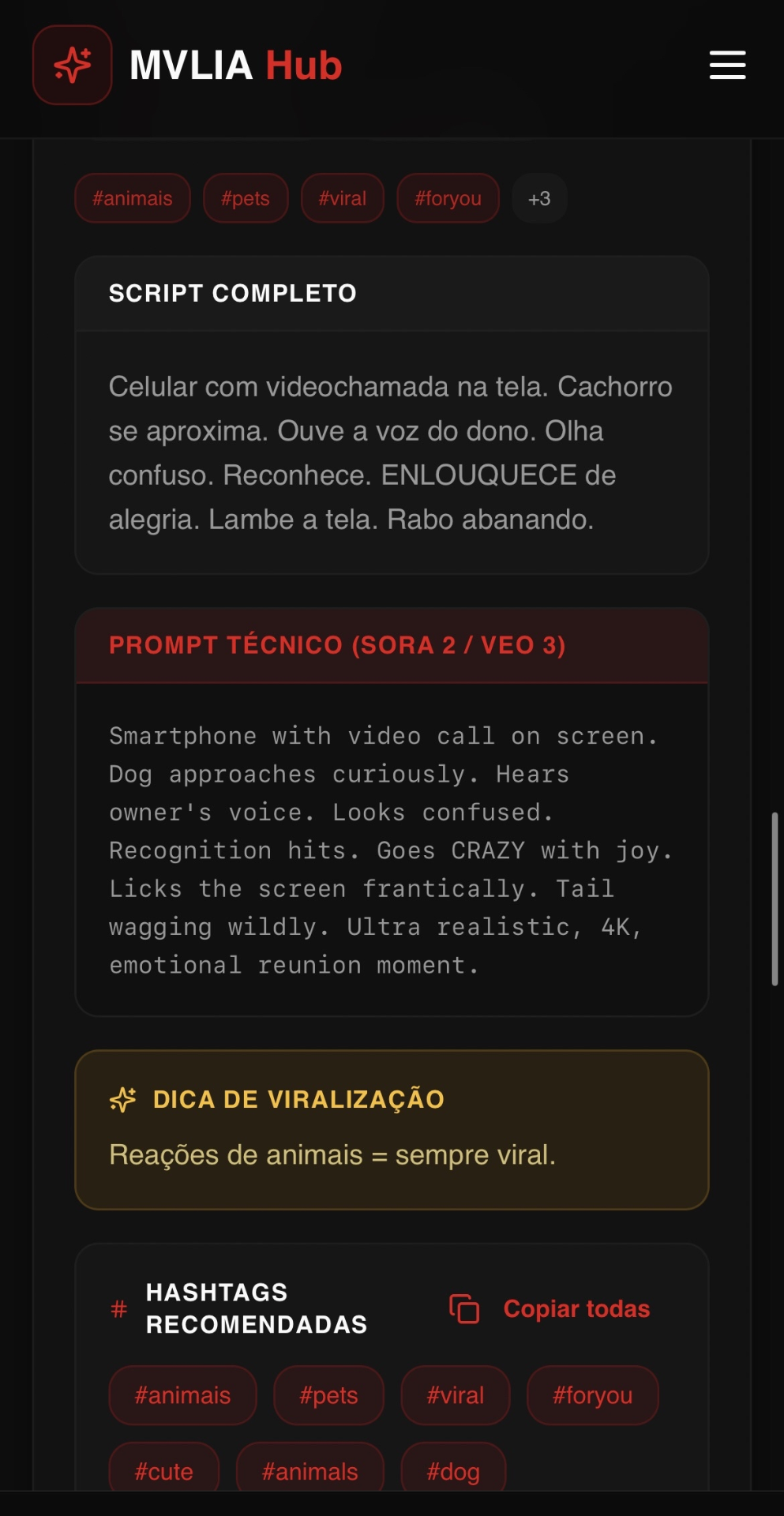Copy all hashtags with Copiar todas

[x=550, y=1308]
